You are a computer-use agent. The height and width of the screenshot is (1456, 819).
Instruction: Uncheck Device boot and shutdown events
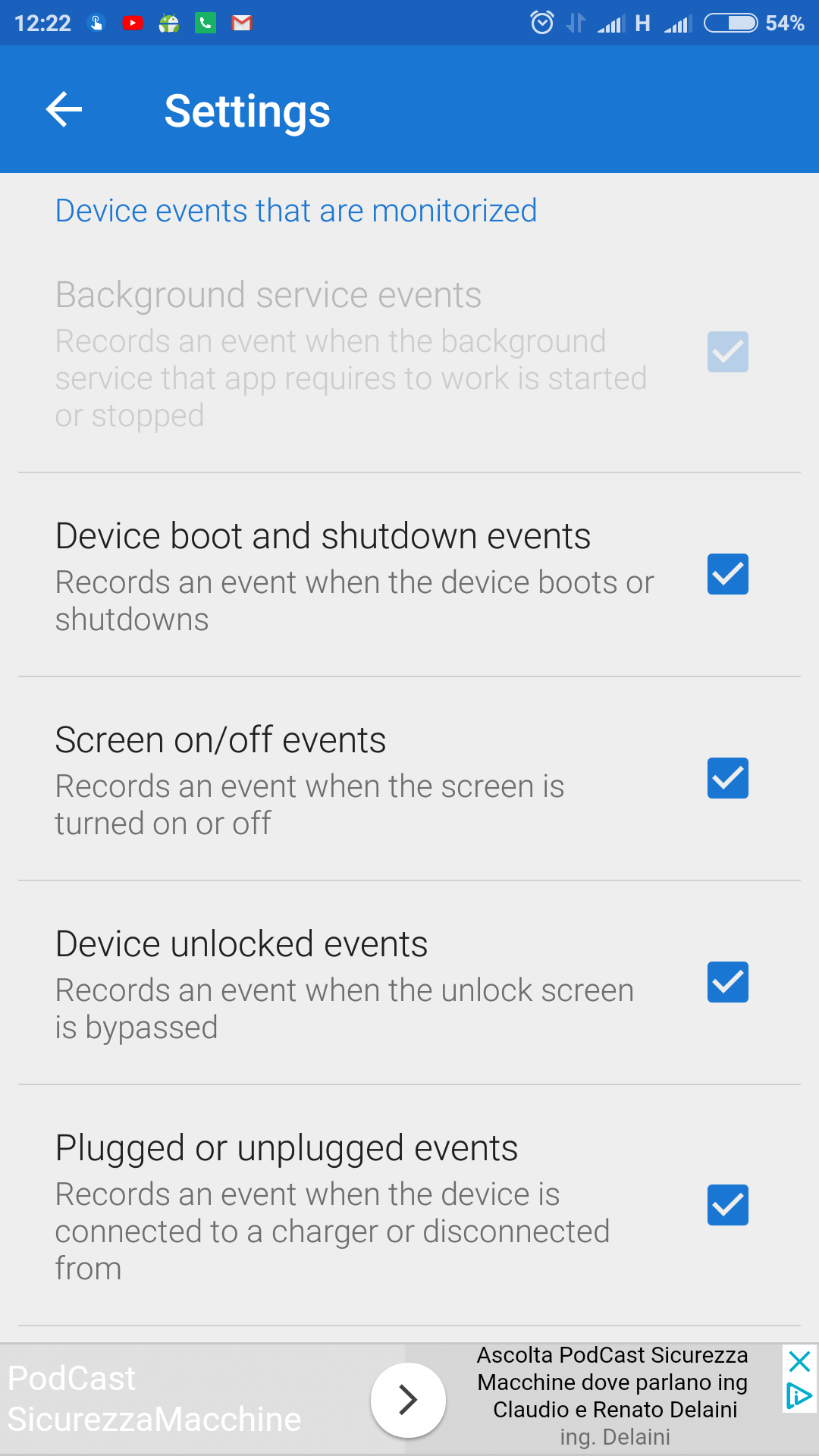(x=728, y=574)
